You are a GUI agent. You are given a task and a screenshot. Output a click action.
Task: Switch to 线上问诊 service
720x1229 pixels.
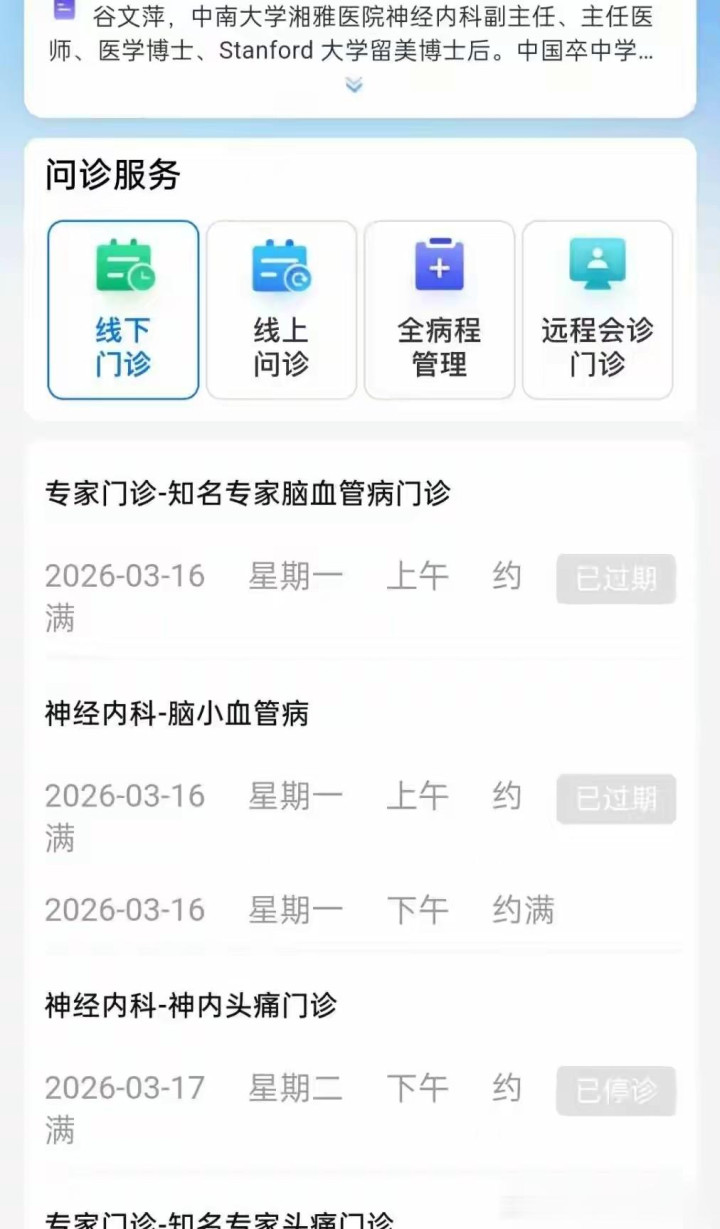coord(281,310)
